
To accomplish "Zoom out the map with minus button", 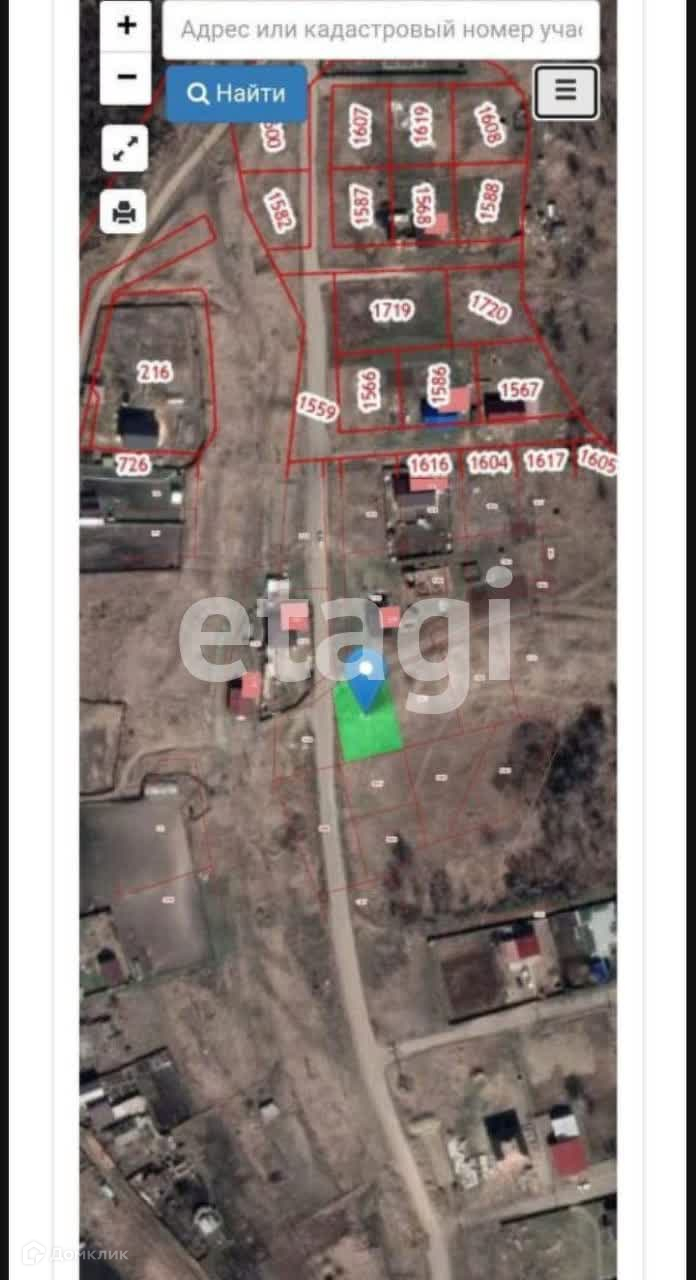I will tap(126, 77).
